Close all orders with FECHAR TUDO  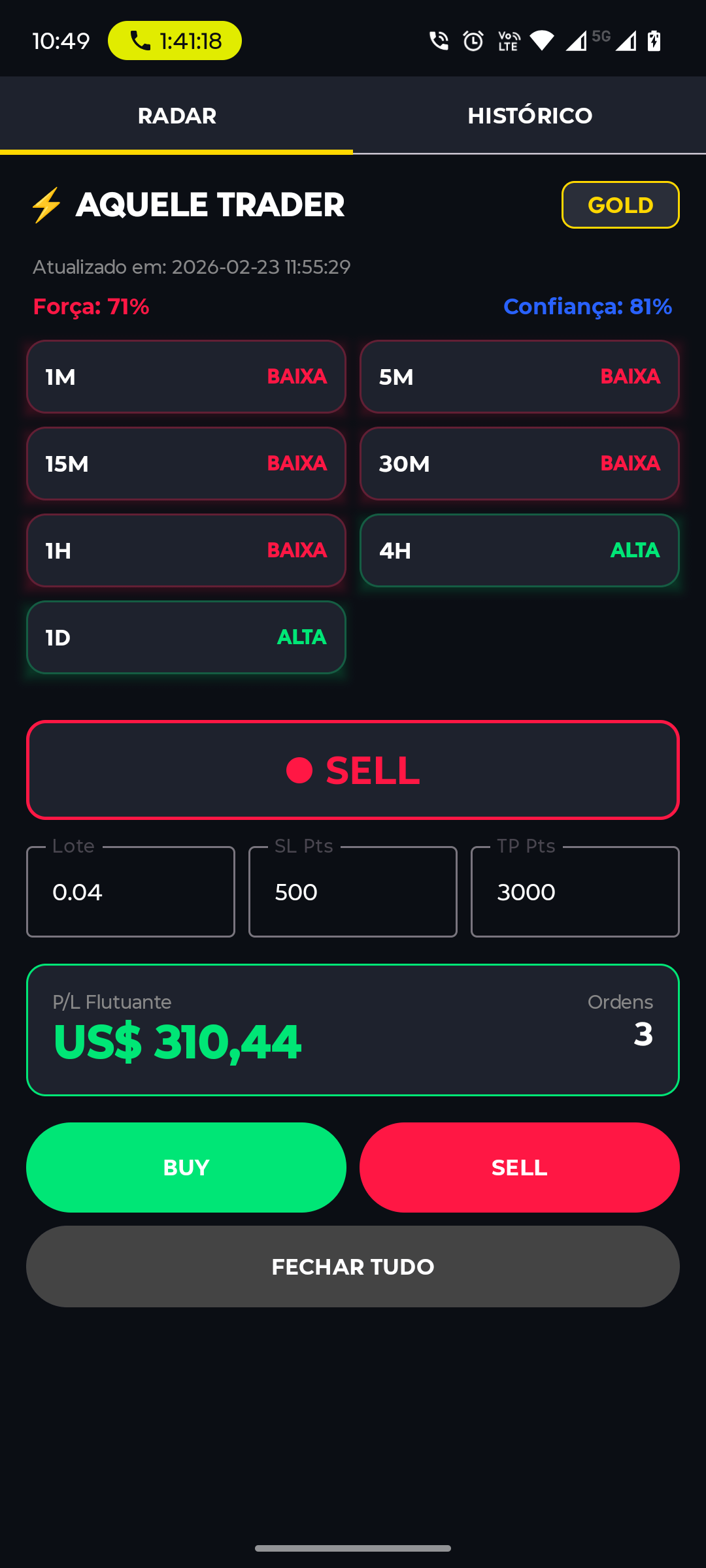353,1267
